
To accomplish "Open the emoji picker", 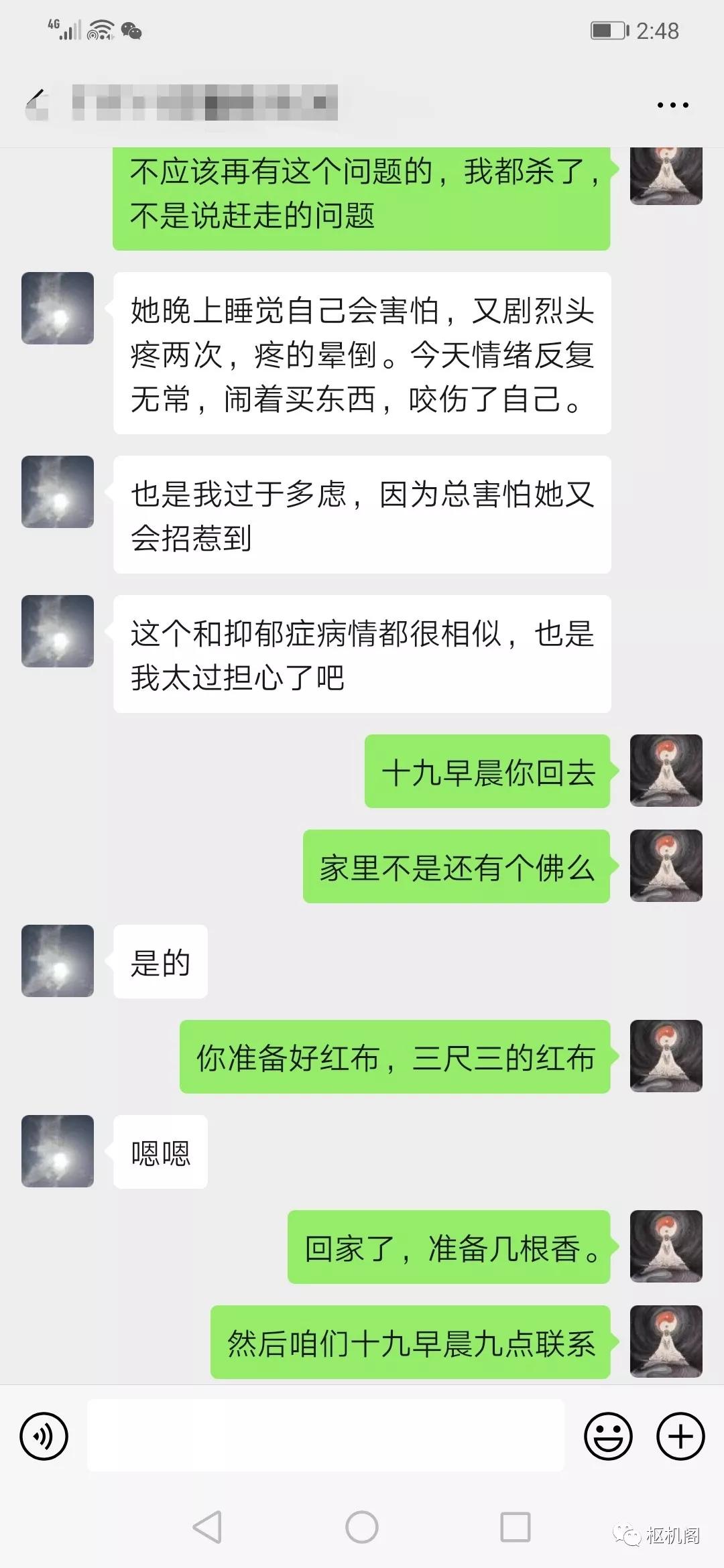I will coord(608,1436).
